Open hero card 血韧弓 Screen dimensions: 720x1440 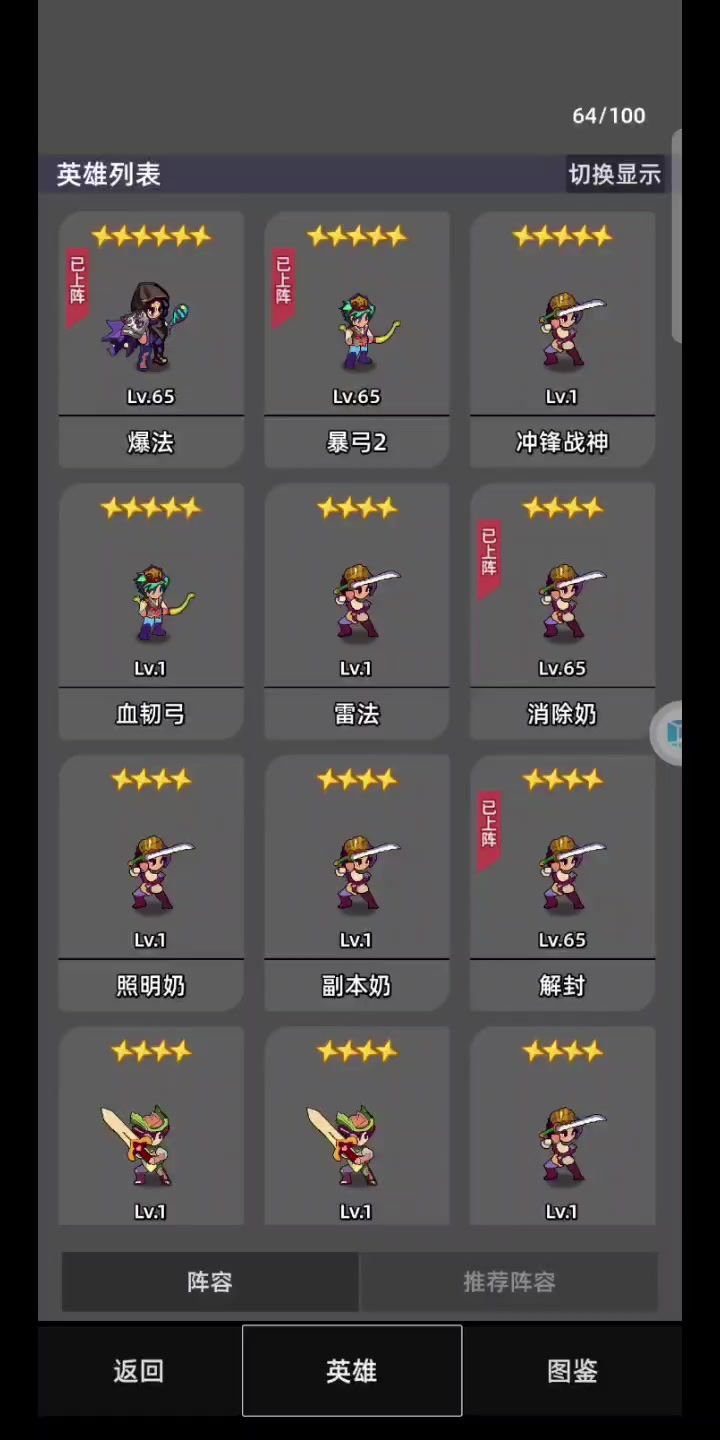(151, 610)
